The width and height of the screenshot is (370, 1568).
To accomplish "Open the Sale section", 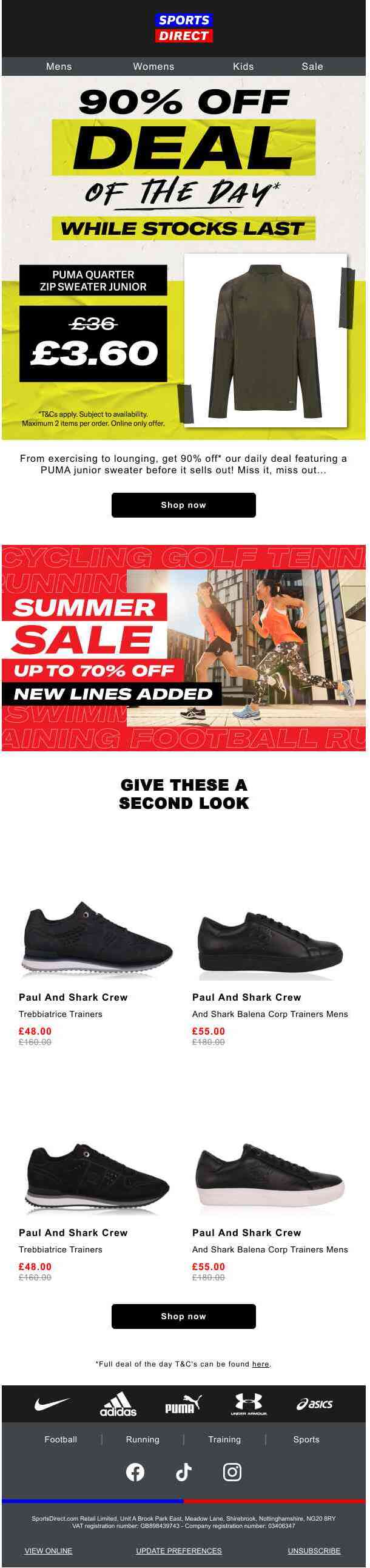I will coord(312,66).
